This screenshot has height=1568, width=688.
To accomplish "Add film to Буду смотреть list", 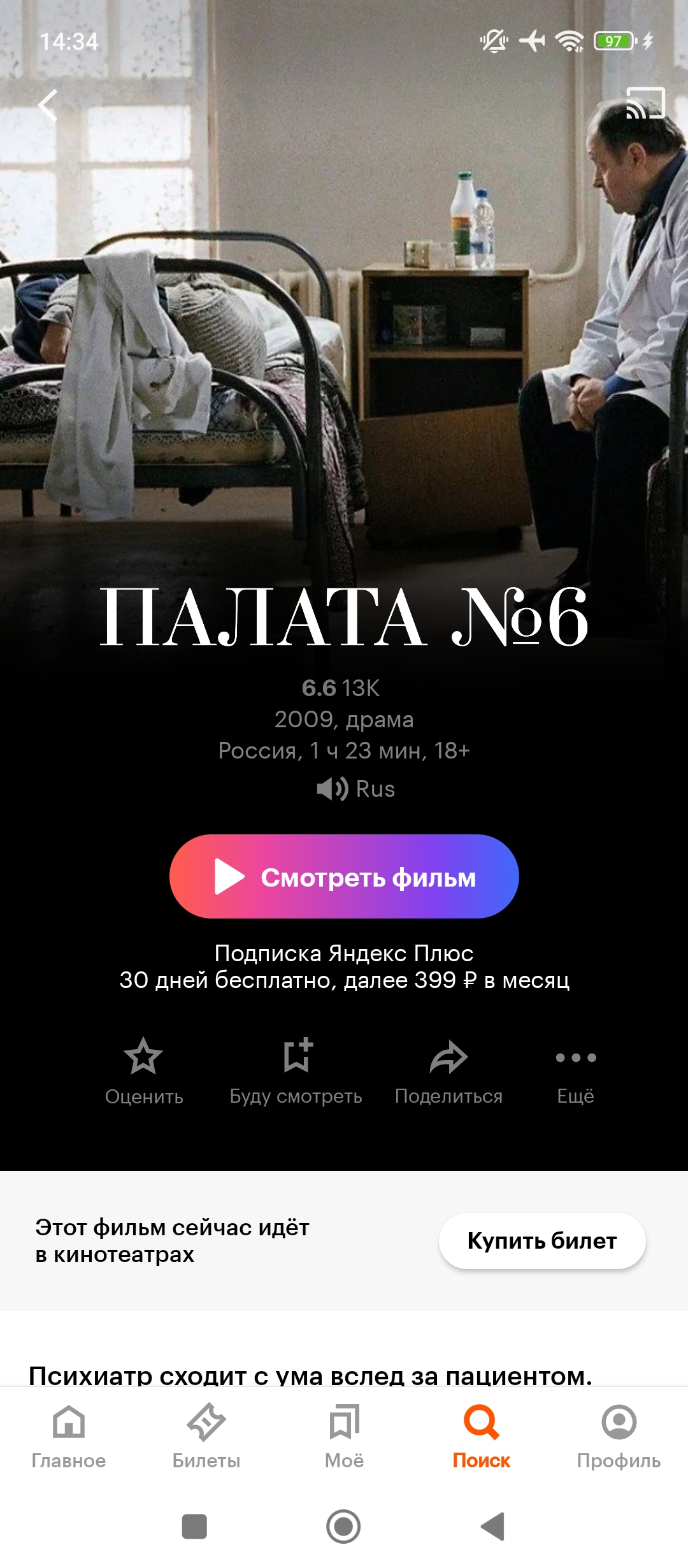I will [x=296, y=1071].
